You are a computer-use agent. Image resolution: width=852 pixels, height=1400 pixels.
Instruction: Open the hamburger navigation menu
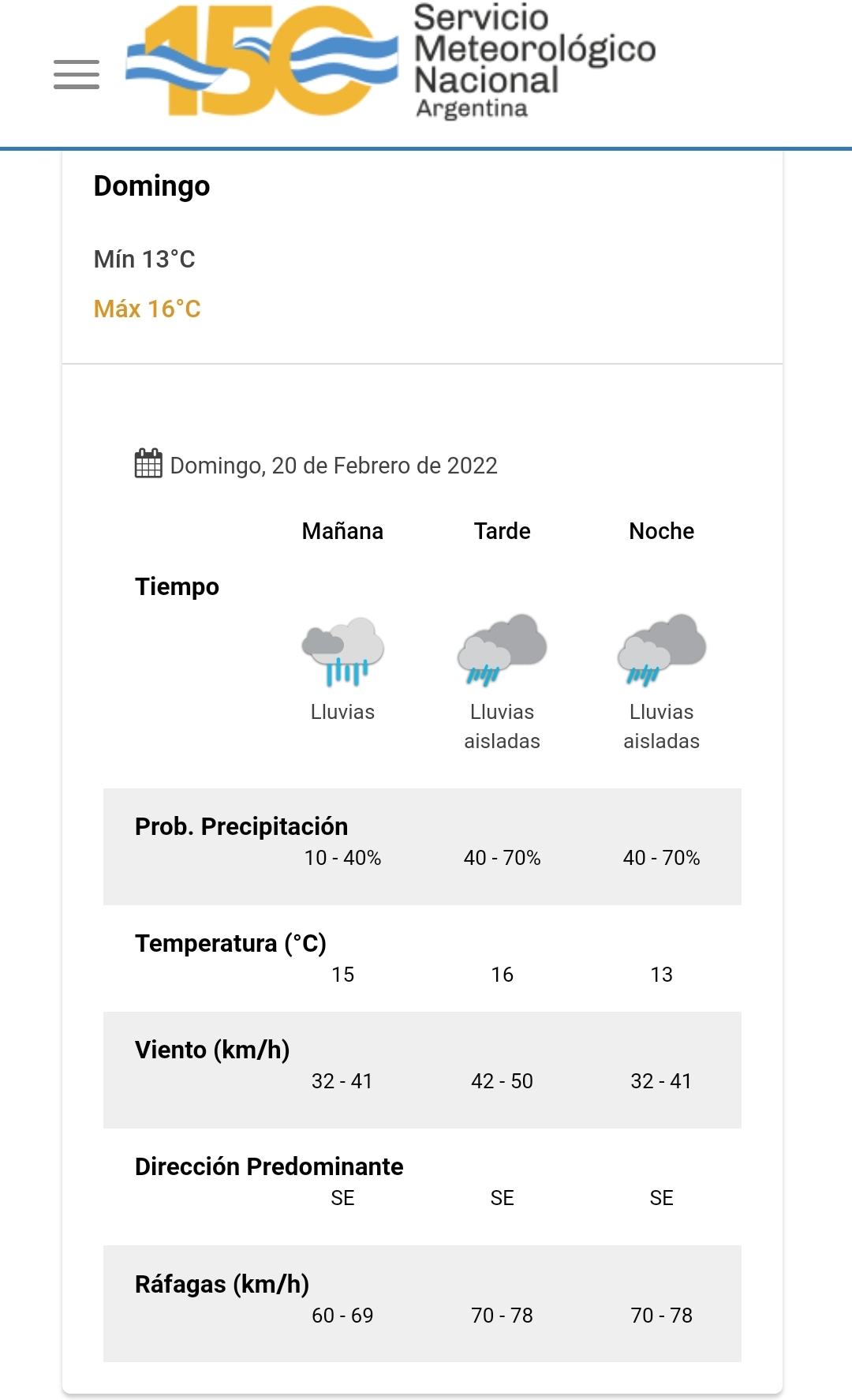point(77,74)
